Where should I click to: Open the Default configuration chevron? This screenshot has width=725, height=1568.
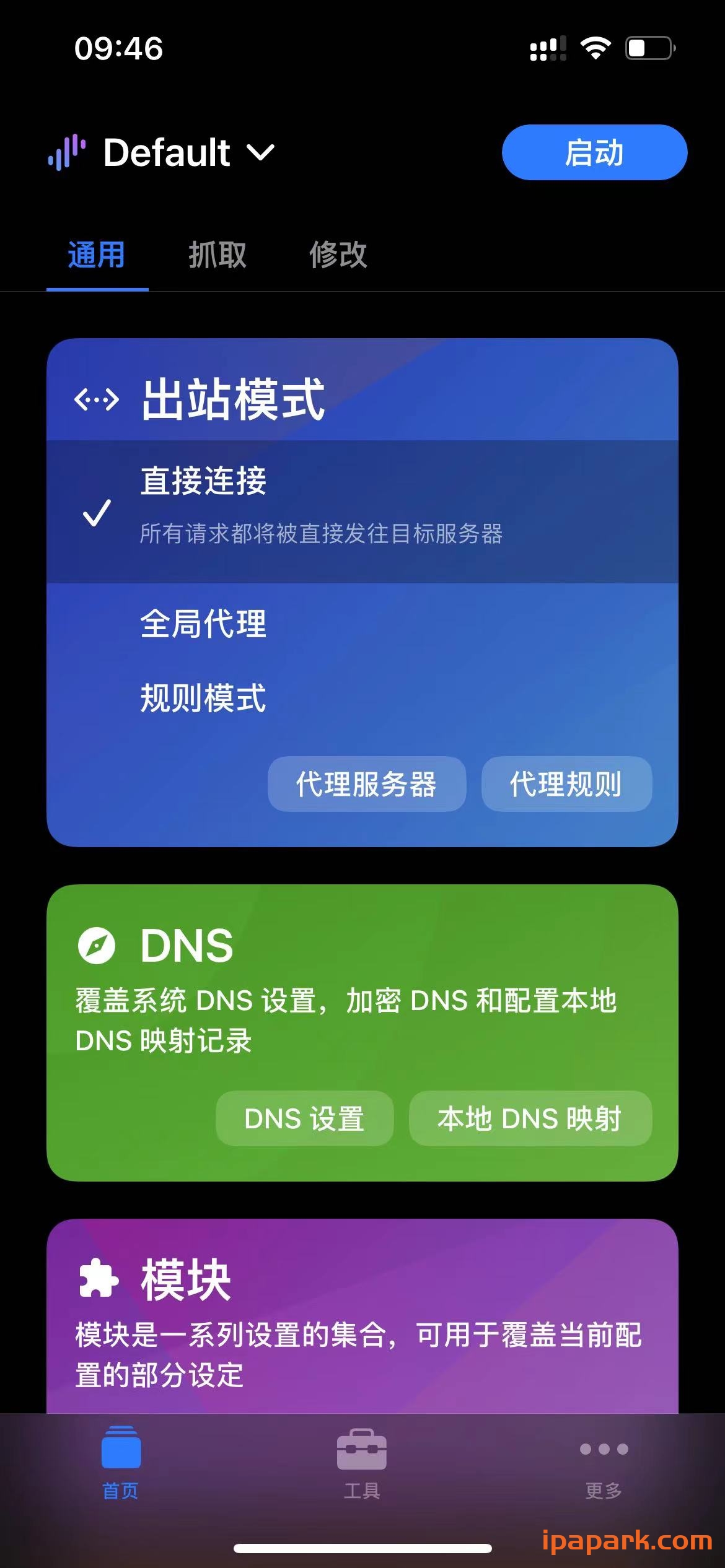260,153
